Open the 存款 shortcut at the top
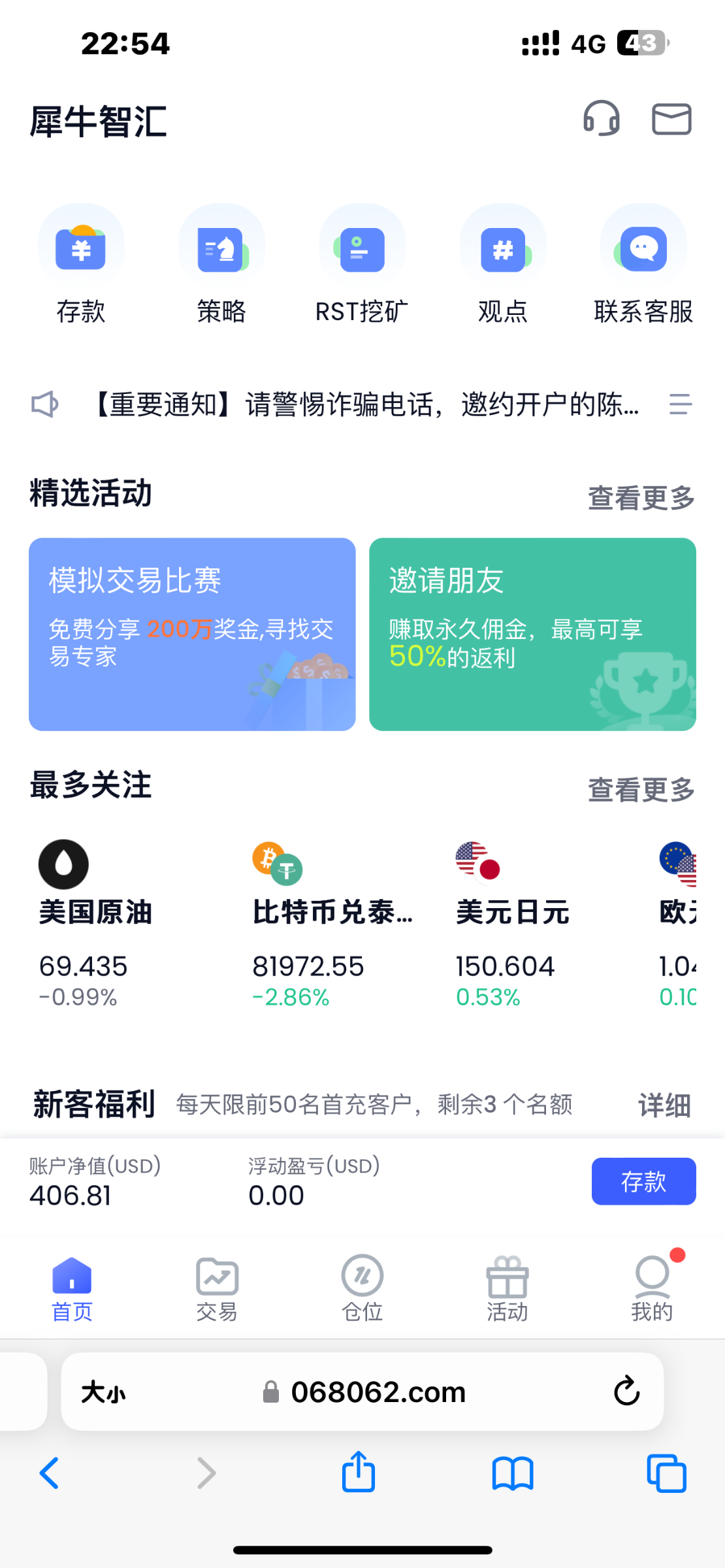The height and width of the screenshot is (1568, 725). (x=81, y=265)
